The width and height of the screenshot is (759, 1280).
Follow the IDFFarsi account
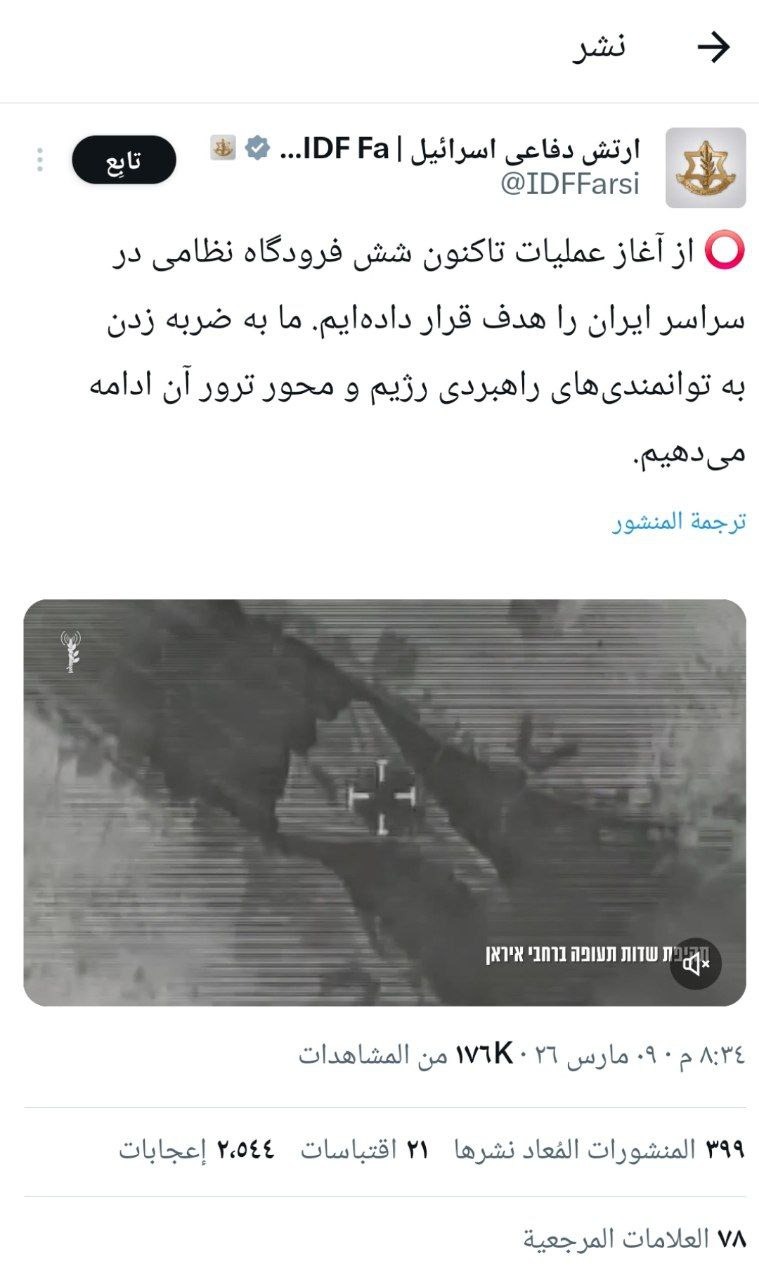pyautogui.click(x=124, y=160)
